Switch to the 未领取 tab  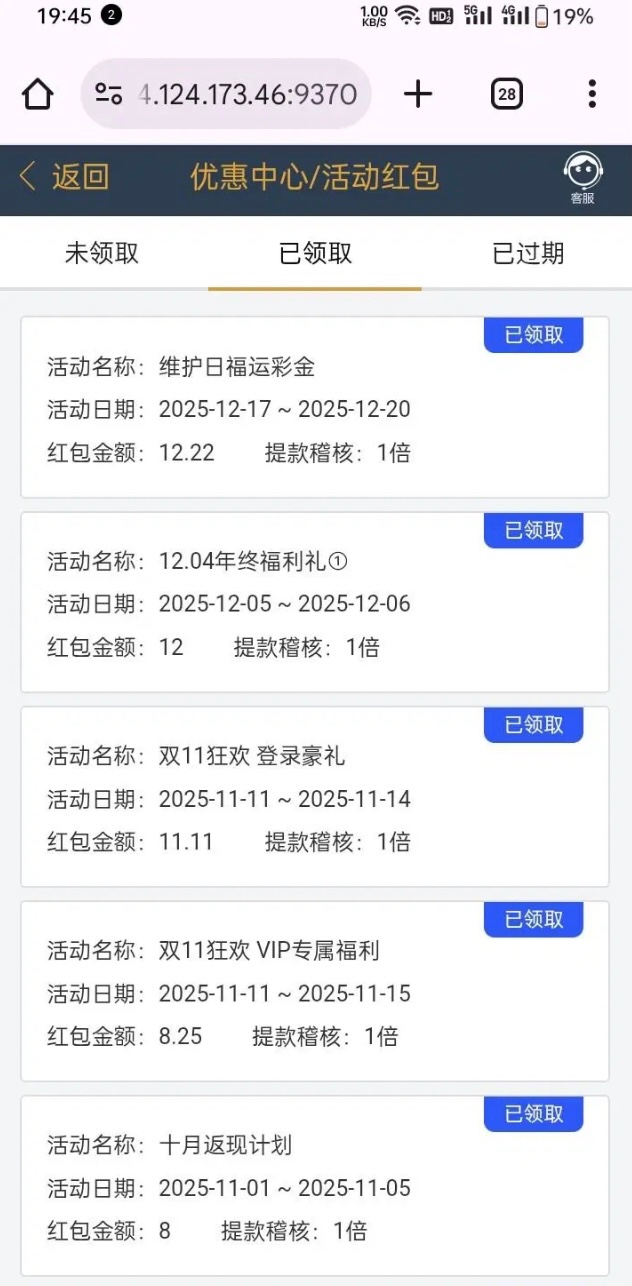pyautogui.click(x=102, y=253)
